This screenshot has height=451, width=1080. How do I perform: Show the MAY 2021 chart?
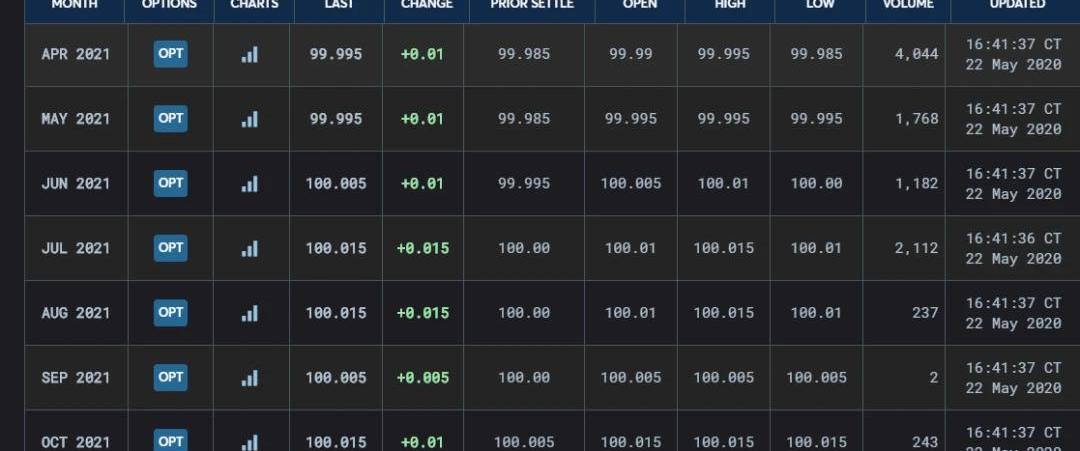pos(250,120)
